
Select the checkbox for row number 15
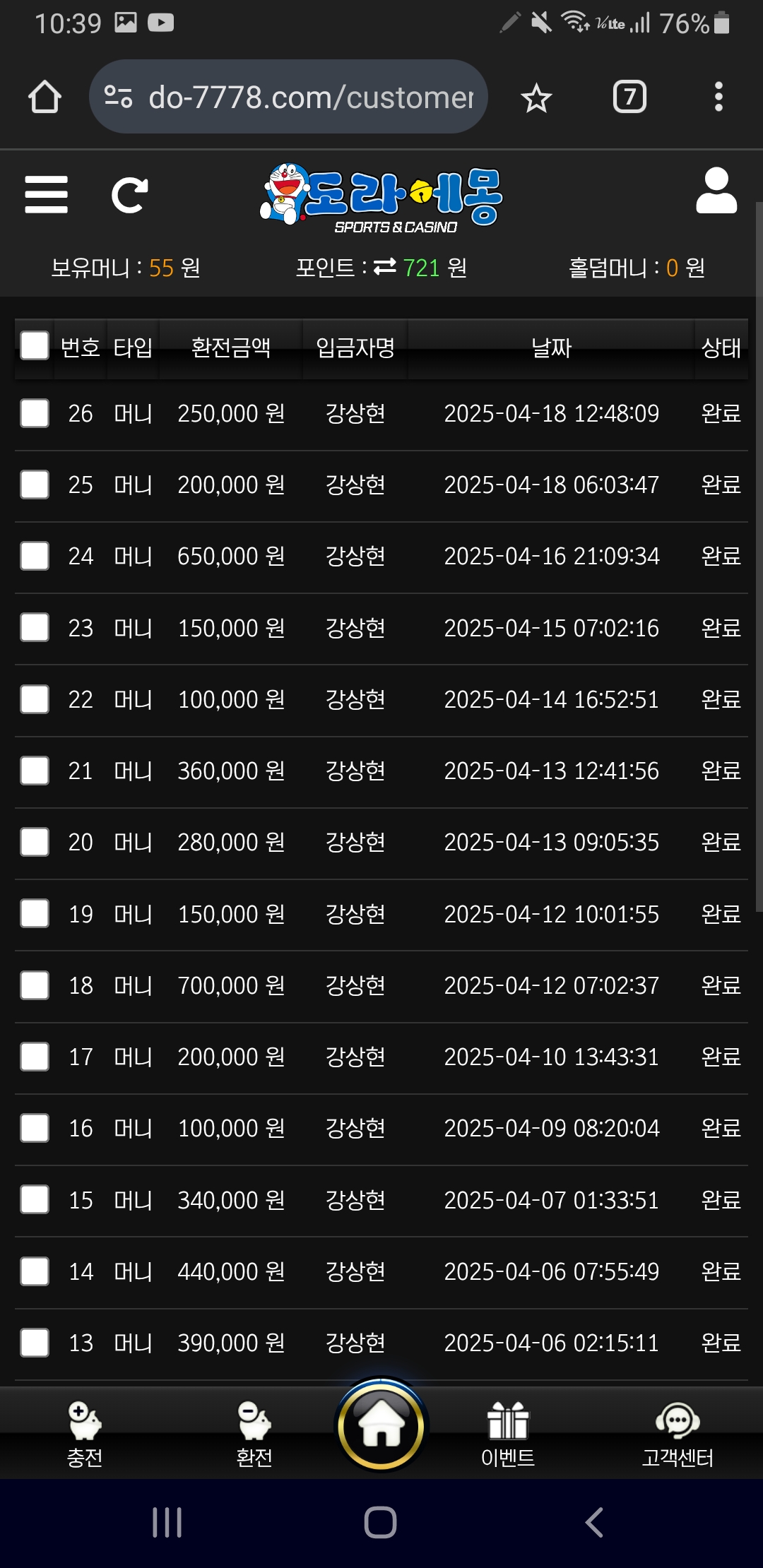[x=35, y=1199]
